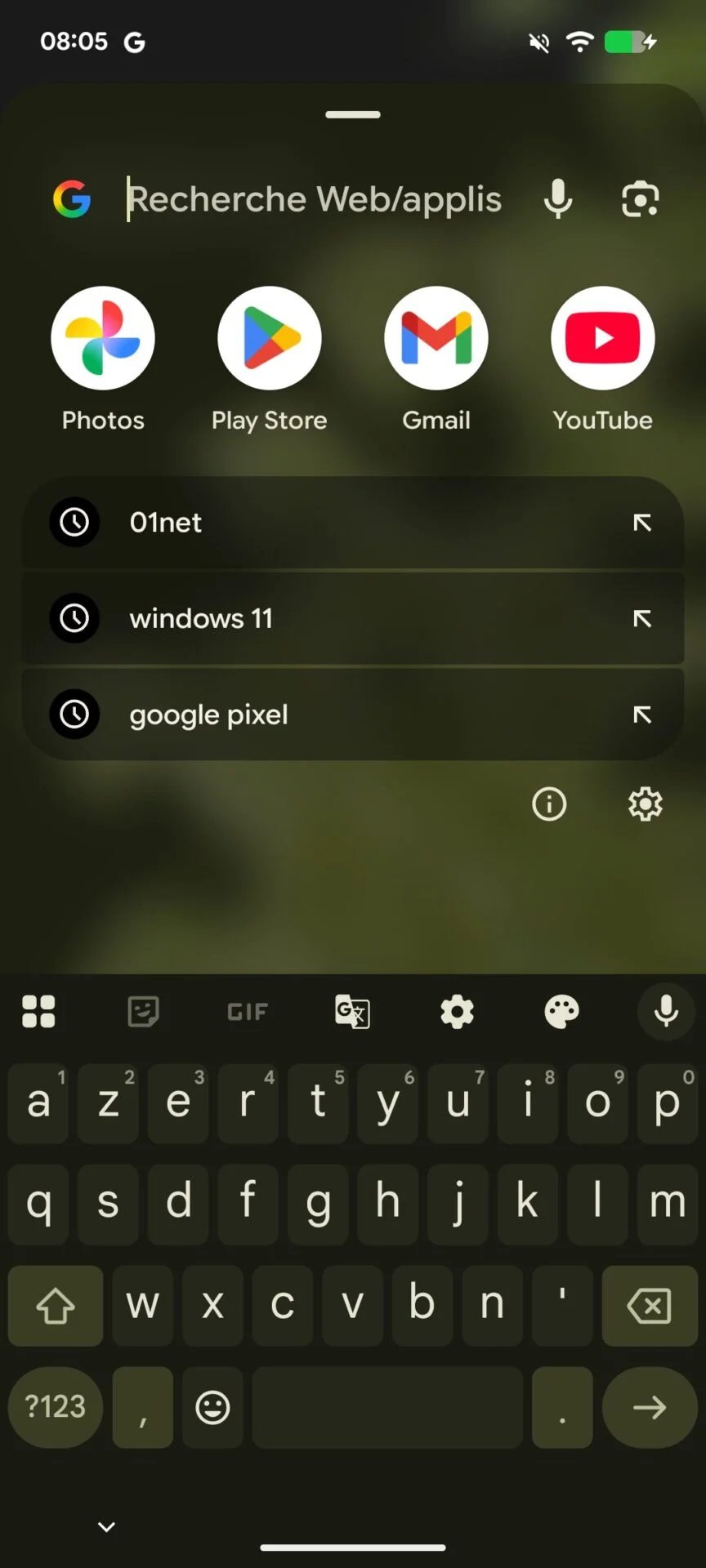This screenshot has width=706, height=1568.
Task: Launch the Play Store app
Action: point(270,338)
